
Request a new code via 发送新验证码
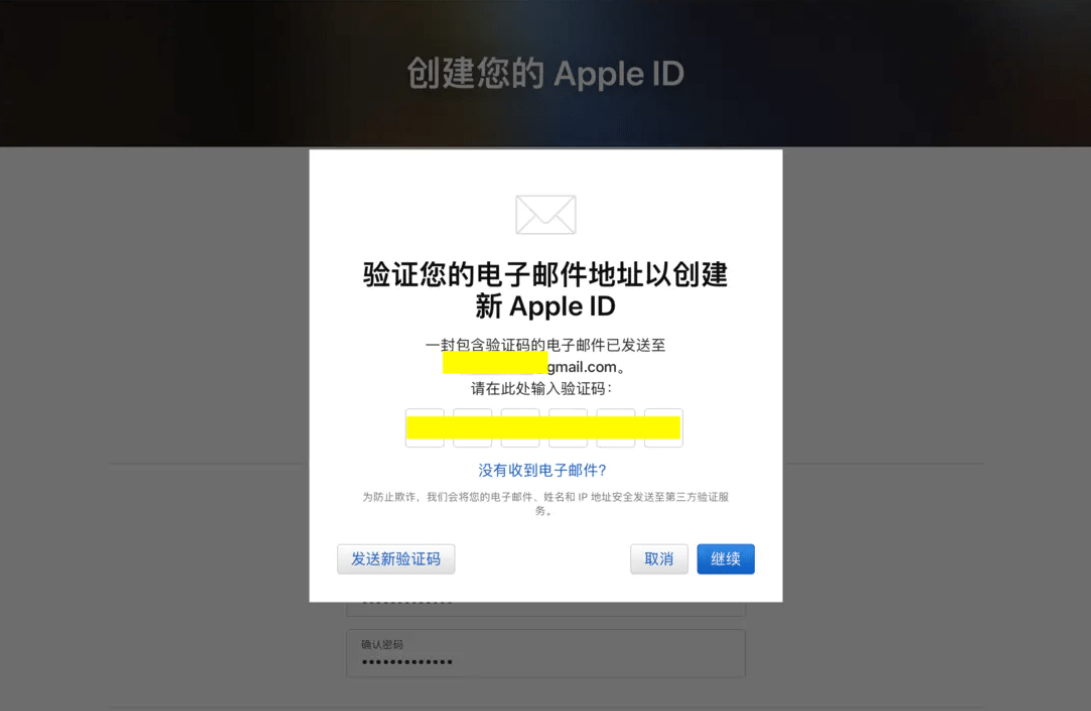click(395, 559)
